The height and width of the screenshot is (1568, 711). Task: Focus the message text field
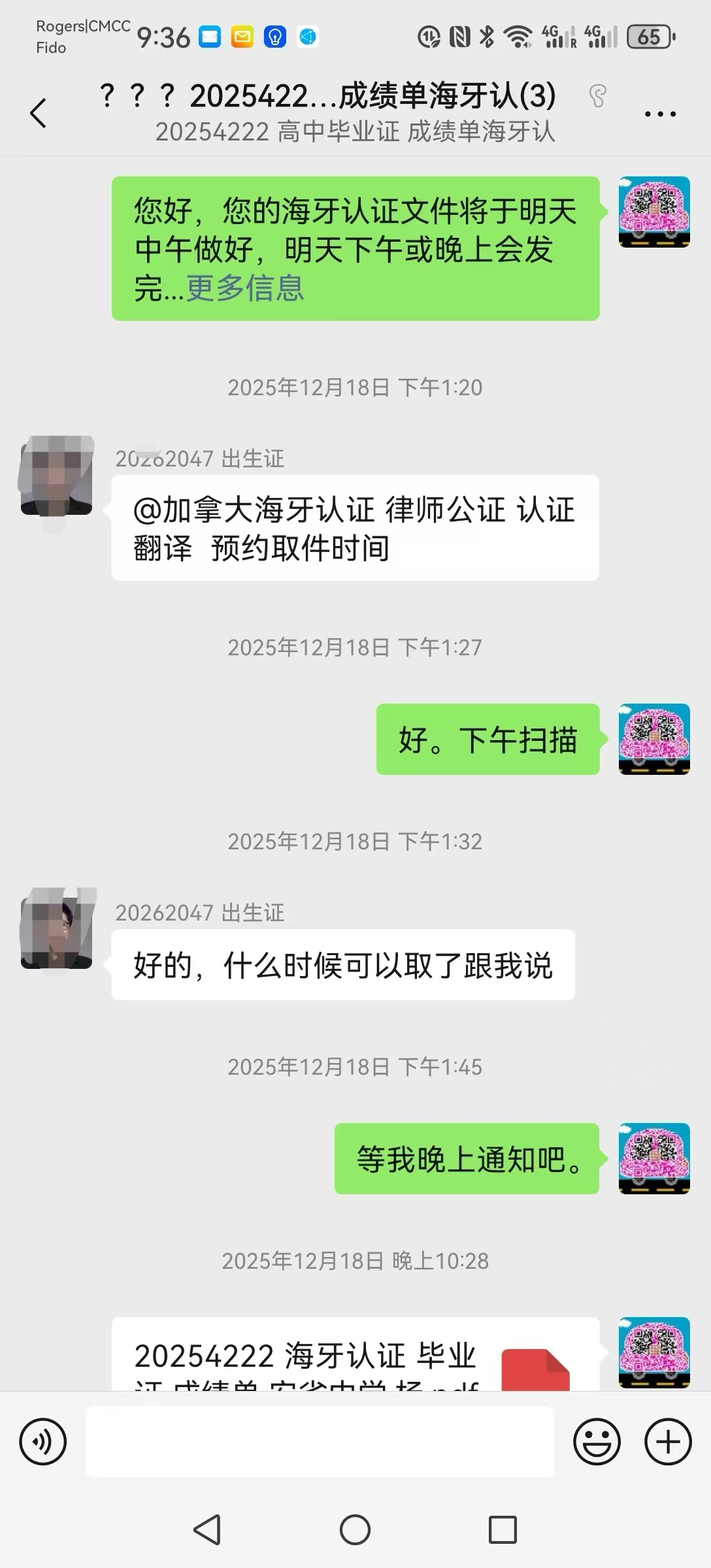click(320, 1441)
